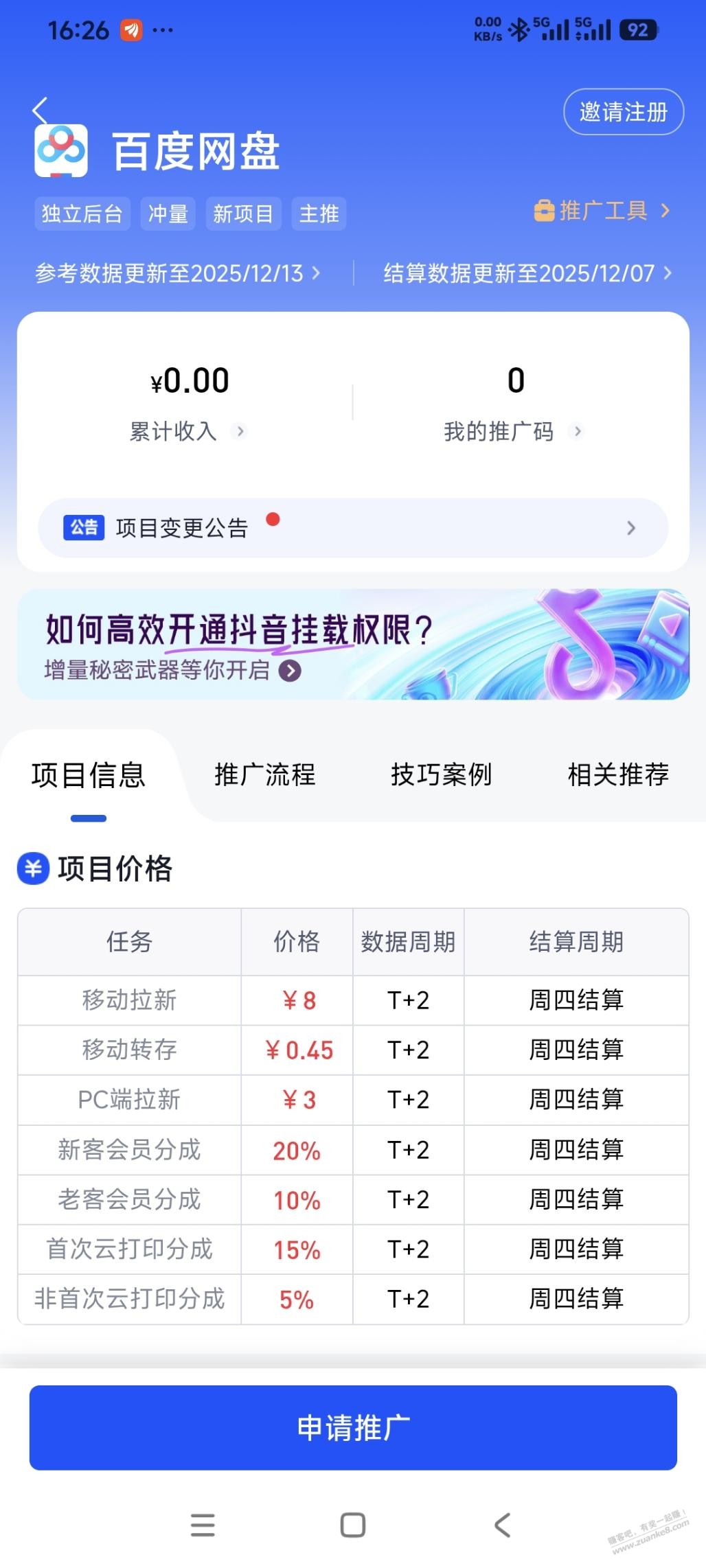Viewport: 706px width, 1568px height.
Task: Switch to the 推广流程 tab
Action: [x=264, y=775]
